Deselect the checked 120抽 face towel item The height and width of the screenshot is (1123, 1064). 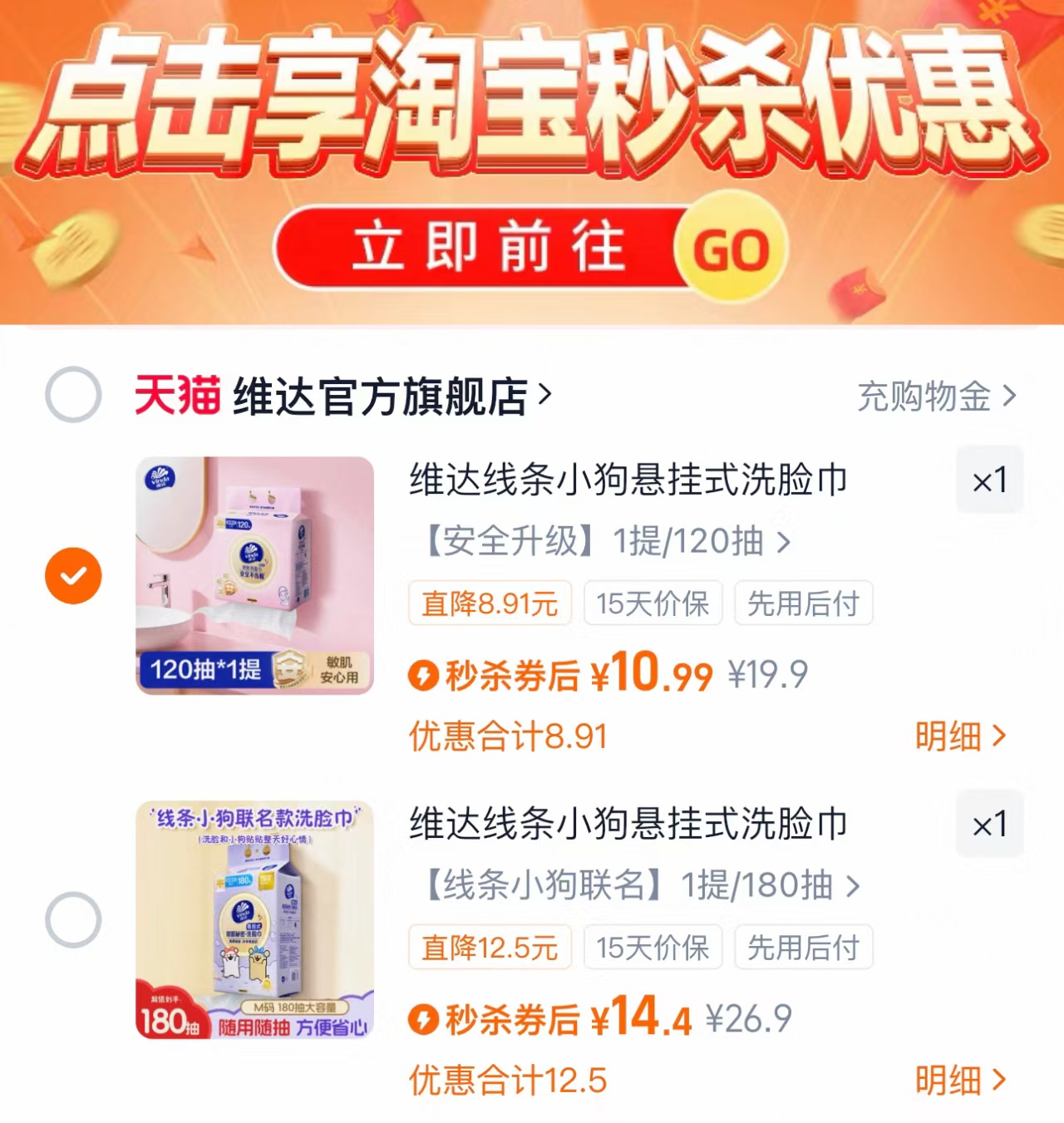(73, 574)
